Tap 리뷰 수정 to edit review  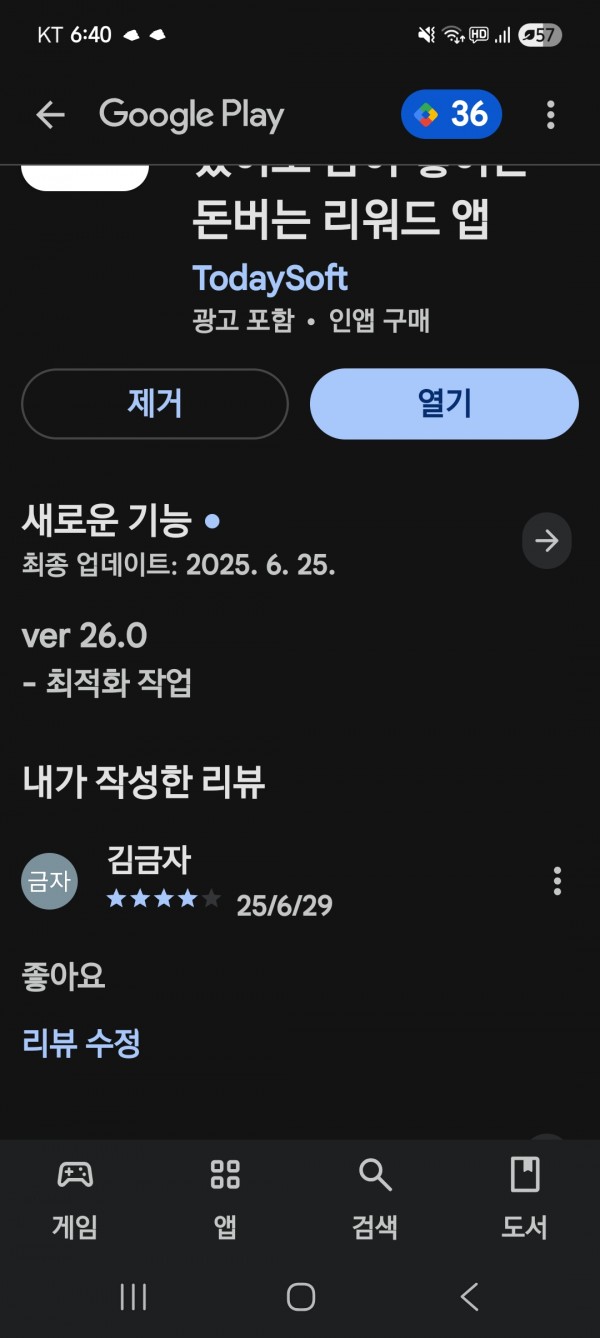(x=81, y=1043)
